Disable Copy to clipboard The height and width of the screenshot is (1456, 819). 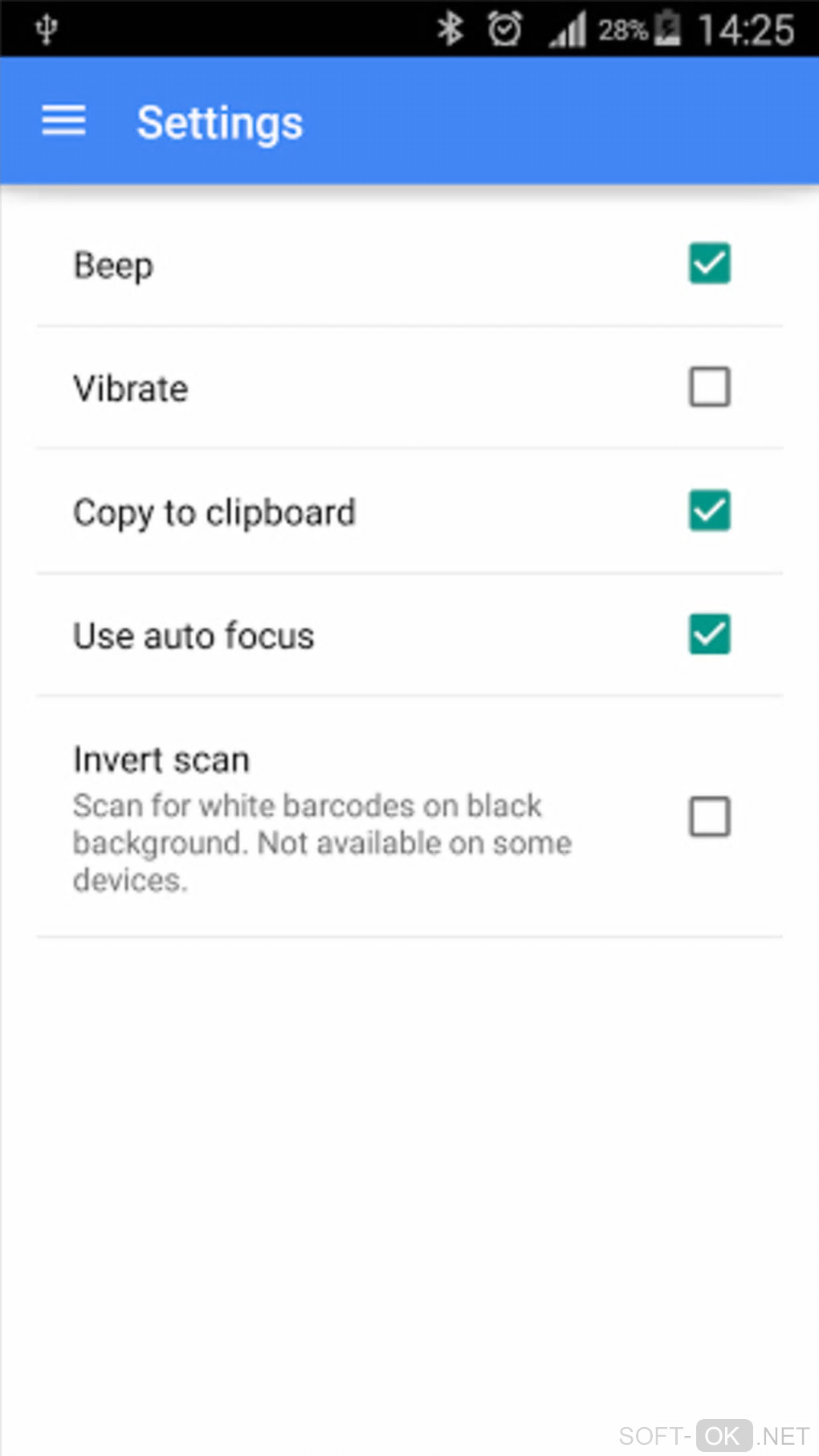coord(709,511)
